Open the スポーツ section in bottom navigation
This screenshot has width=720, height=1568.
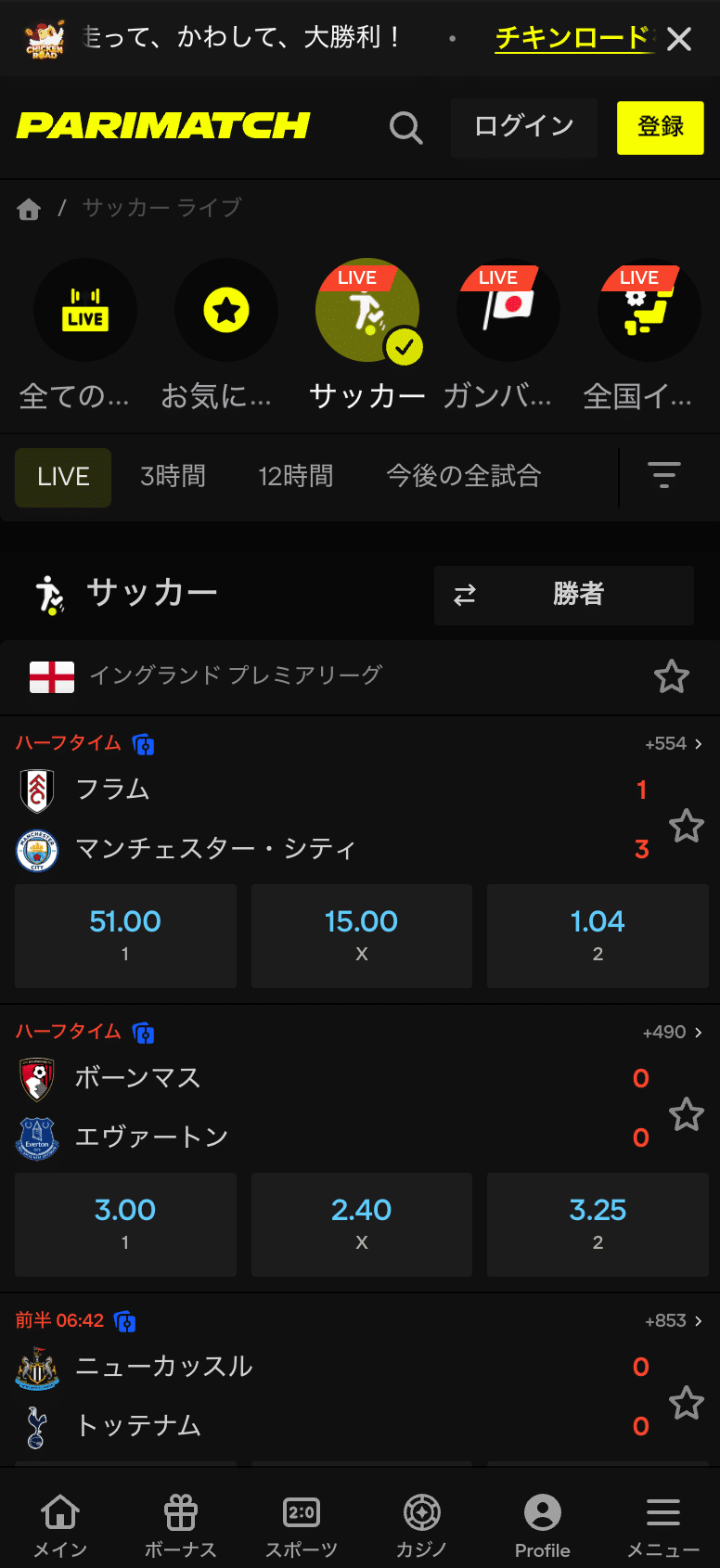point(302,1522)
